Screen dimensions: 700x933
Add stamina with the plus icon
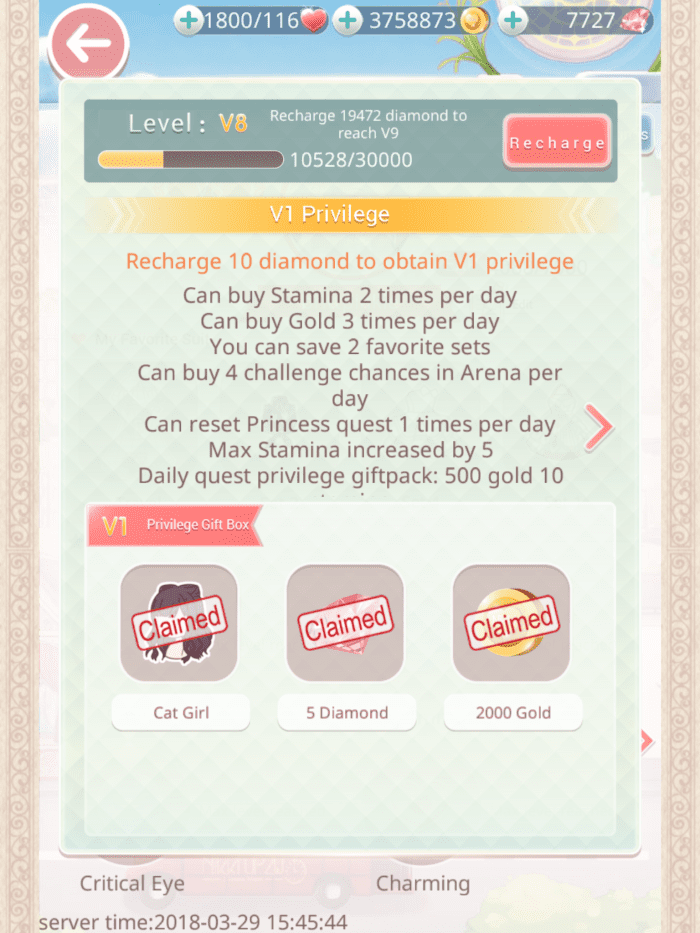(189, 21)
